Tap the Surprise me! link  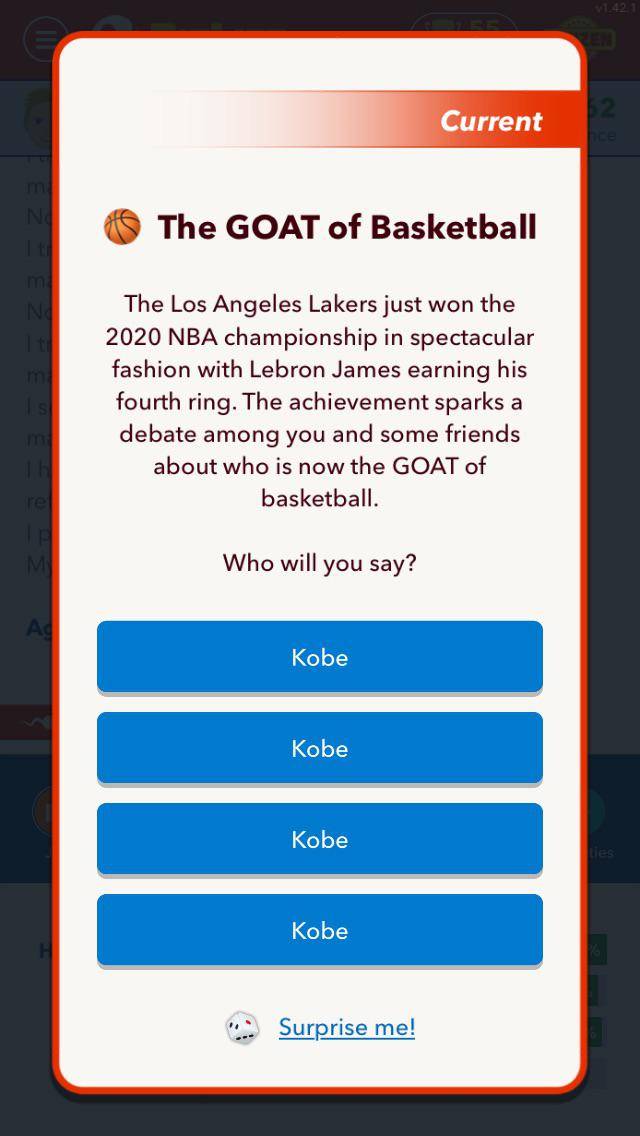pyautogui.click(x=346, y=1027)
